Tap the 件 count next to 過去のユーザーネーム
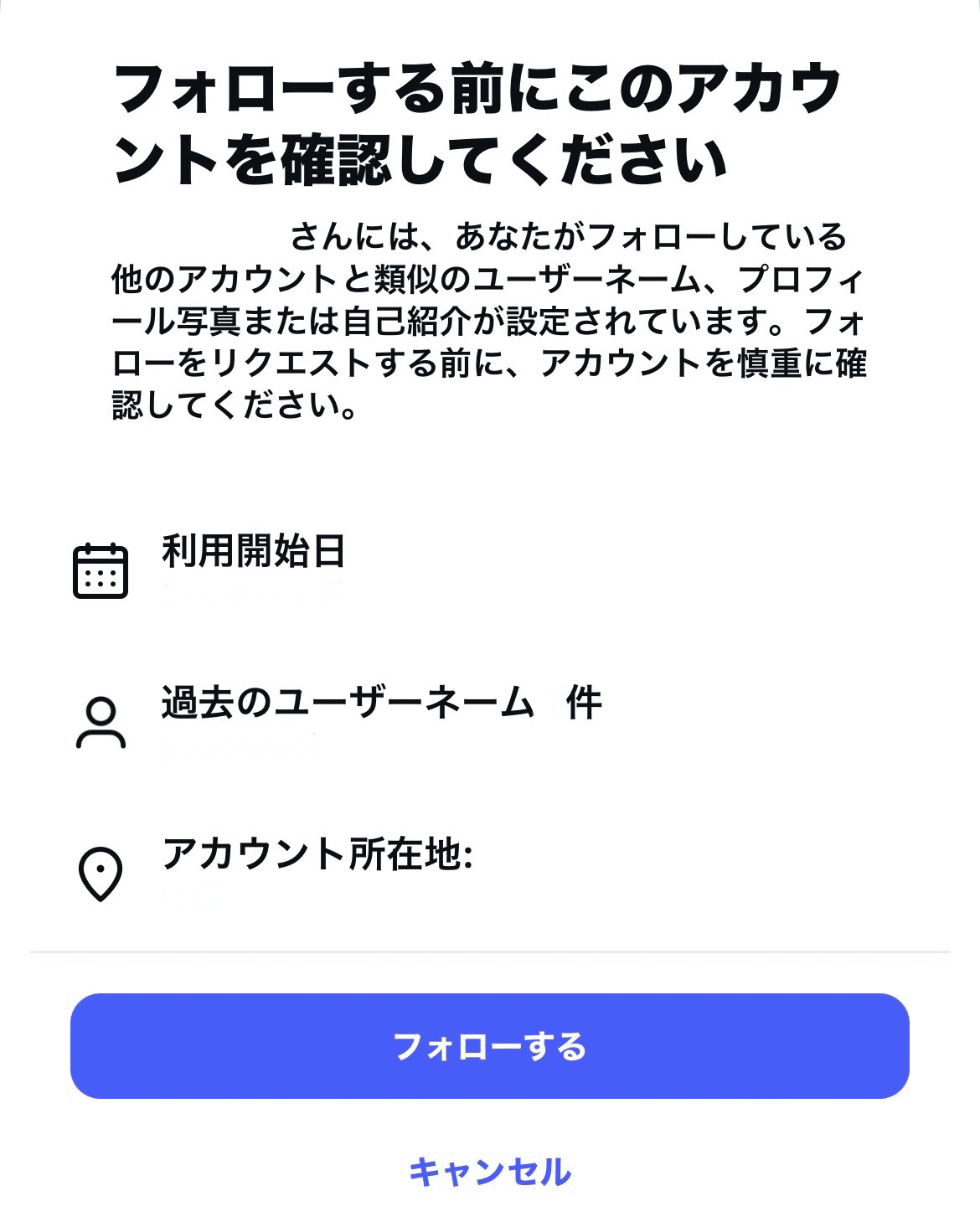This screenshot has height=1227, width=980. (584, 704)
